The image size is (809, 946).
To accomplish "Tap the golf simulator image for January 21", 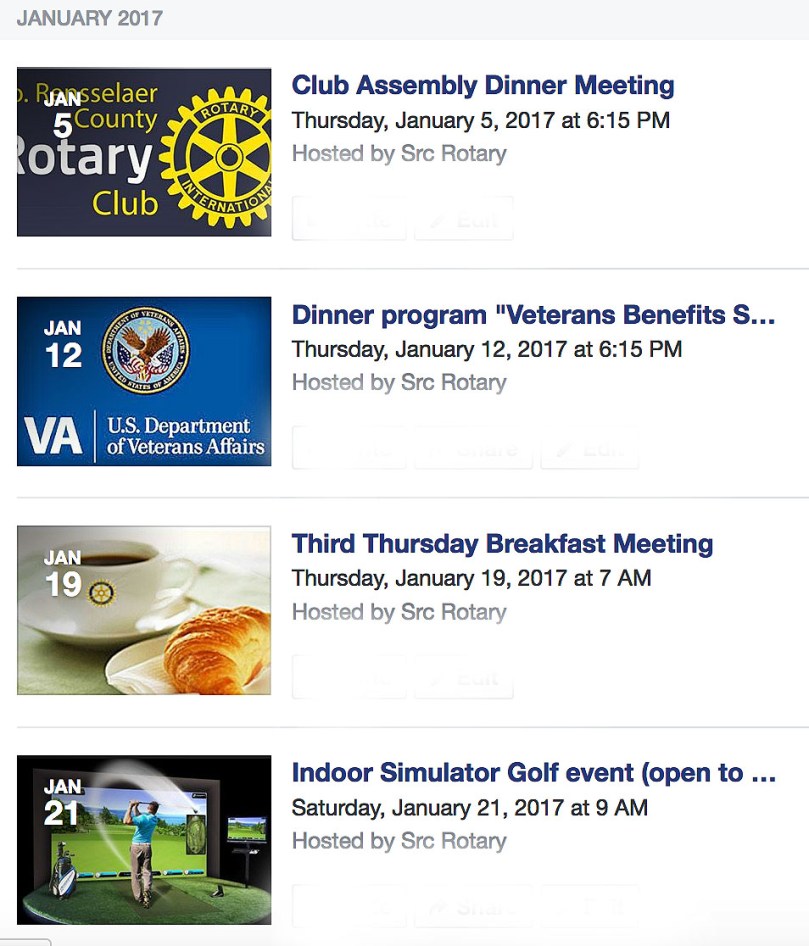I will [x=144, y=840].
